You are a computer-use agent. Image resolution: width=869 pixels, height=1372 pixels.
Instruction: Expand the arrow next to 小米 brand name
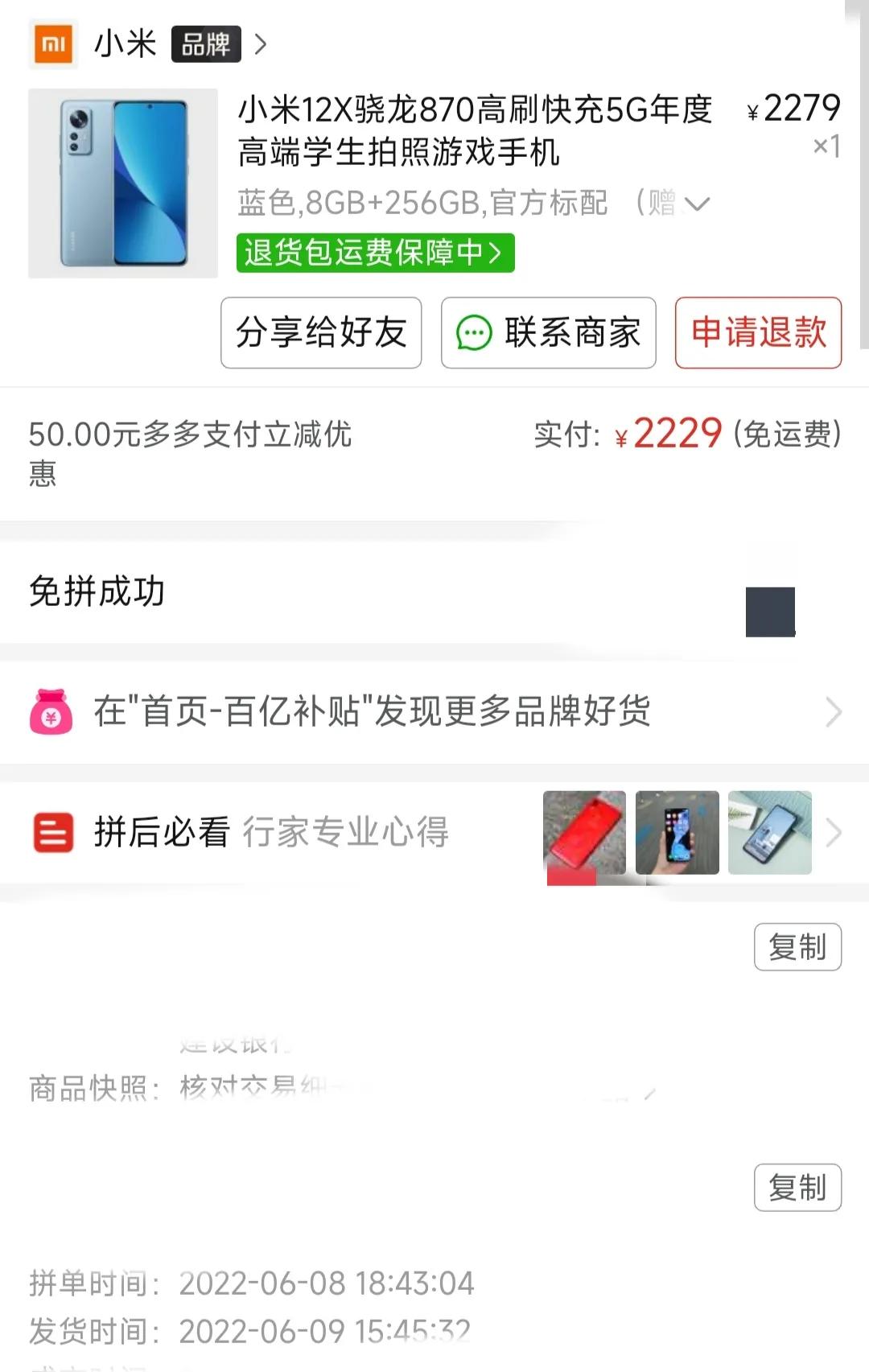click(x=260, y=44)
